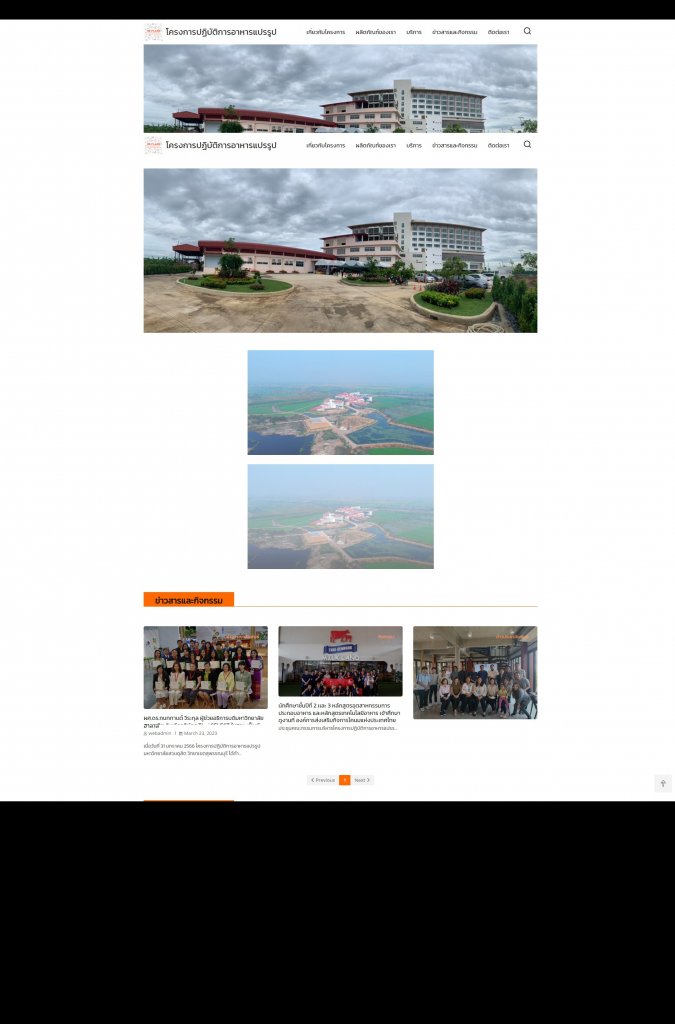Open the news card dated March 23, 2023
Screen dimensions: 675x1024
205,667
